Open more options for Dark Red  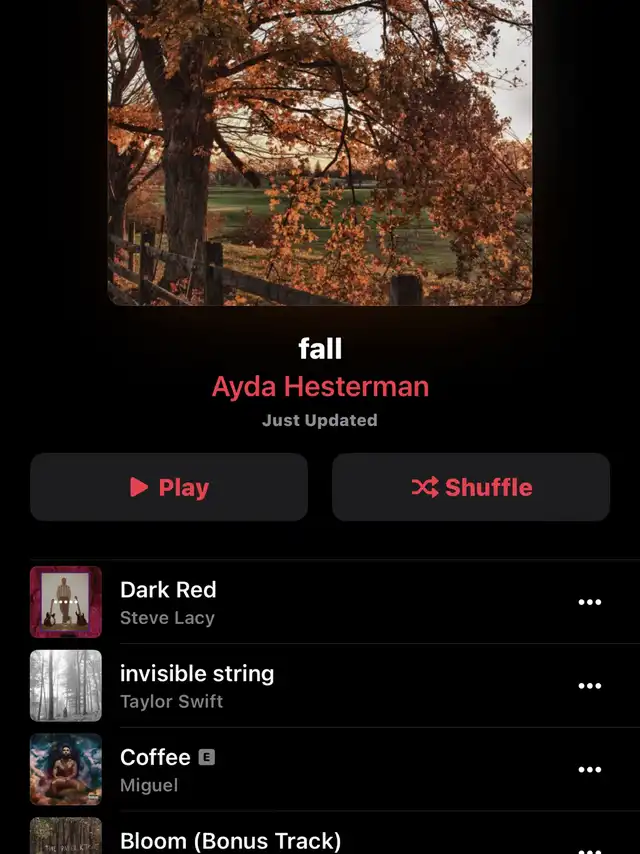tap(590, 602)
